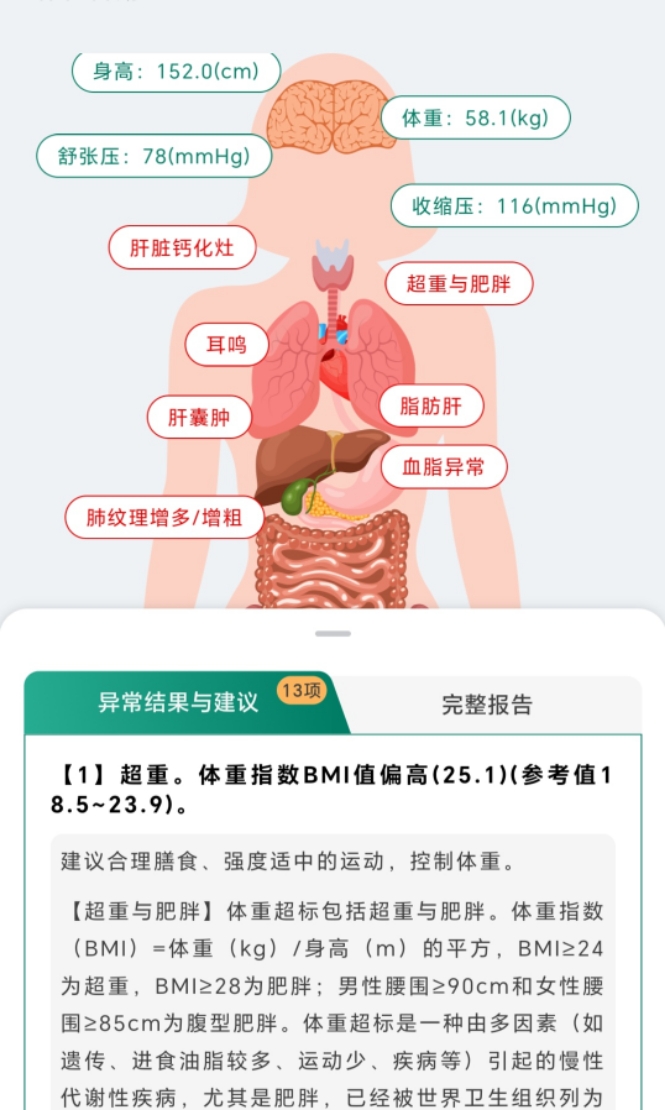Viewport: 665px width, 1110px height.
Task: Tap the 肝脏钙化灶 abnormality chip
Action: (x=182, y=248)
